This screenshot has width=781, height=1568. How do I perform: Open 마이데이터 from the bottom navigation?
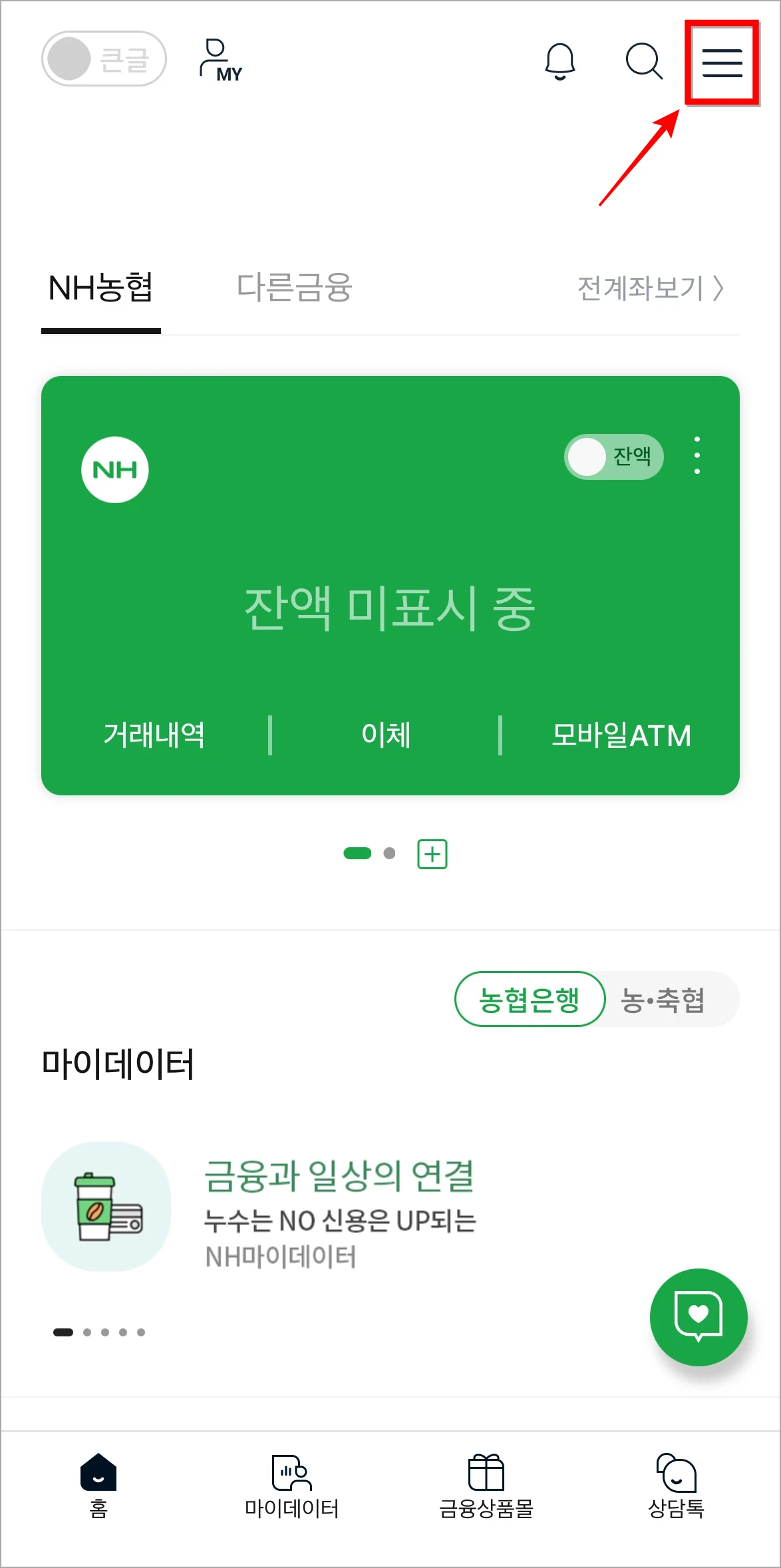(293, 1484)
